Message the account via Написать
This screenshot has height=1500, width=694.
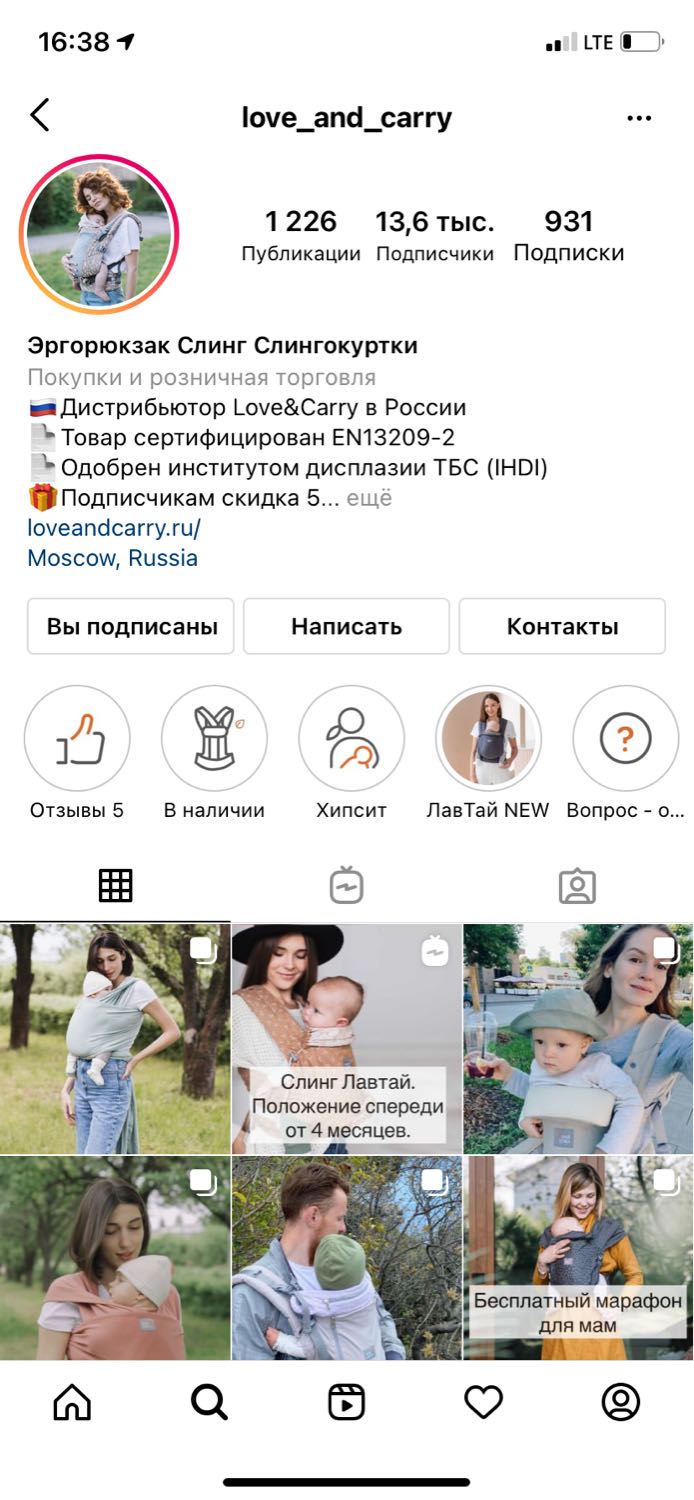click(346, 627)
